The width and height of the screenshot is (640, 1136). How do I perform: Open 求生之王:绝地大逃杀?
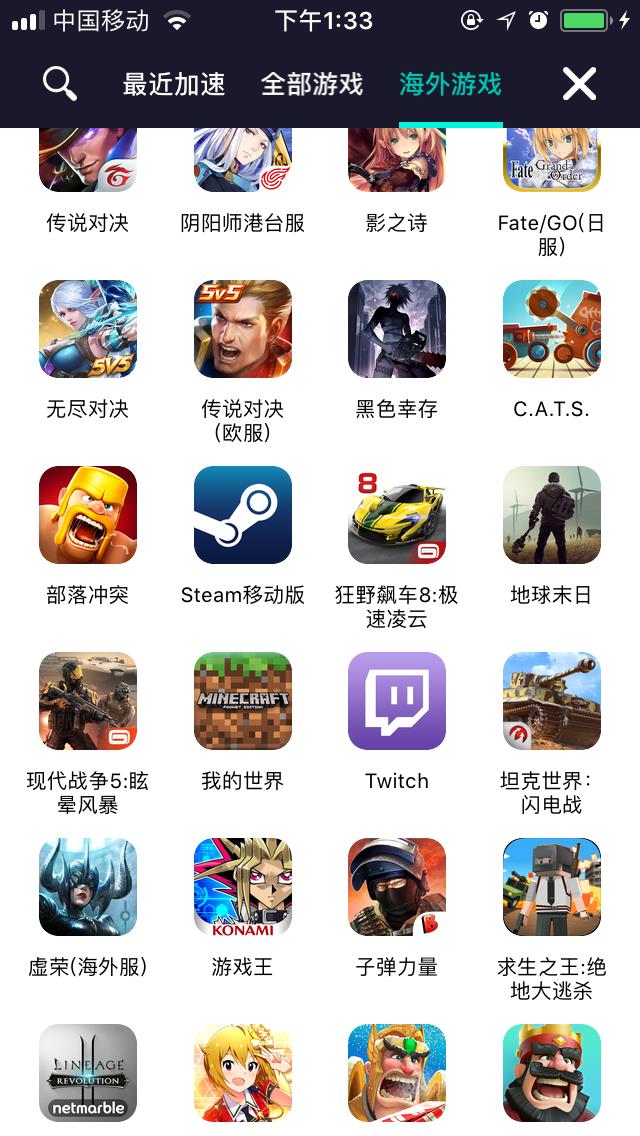click(551, 887)
